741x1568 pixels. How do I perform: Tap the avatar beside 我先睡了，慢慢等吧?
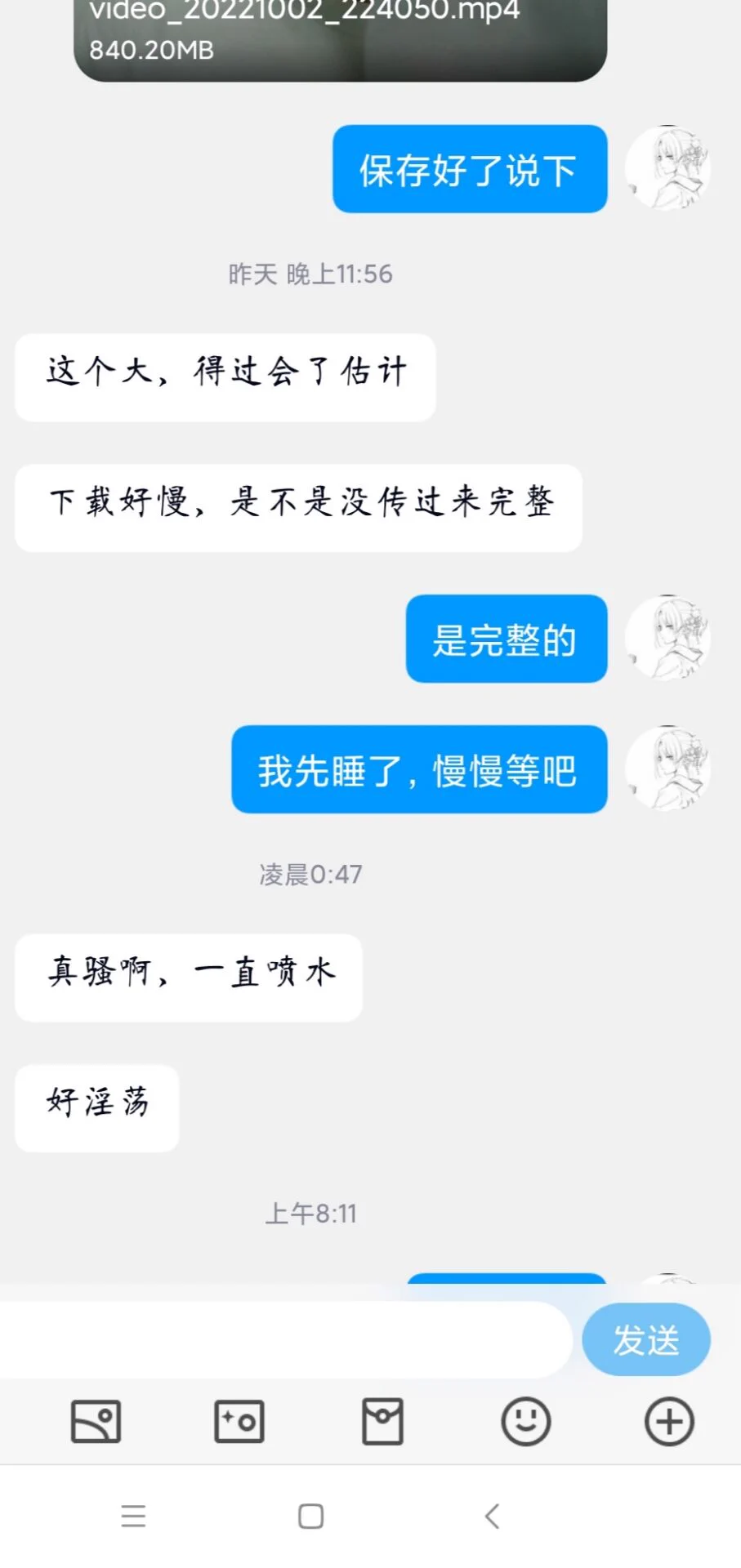click(x=667, y=768)
